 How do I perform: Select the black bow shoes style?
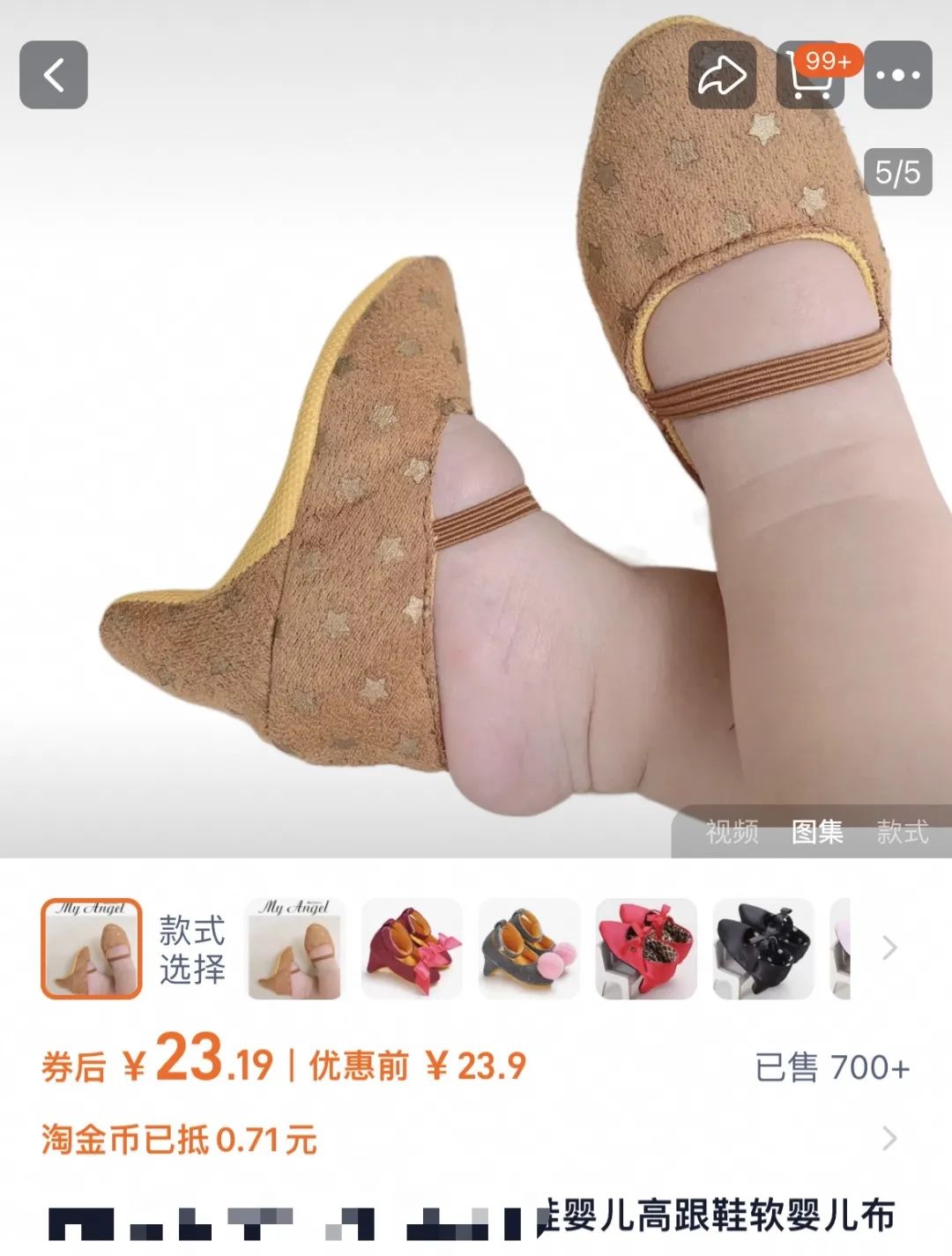click(x=763, y=948)
